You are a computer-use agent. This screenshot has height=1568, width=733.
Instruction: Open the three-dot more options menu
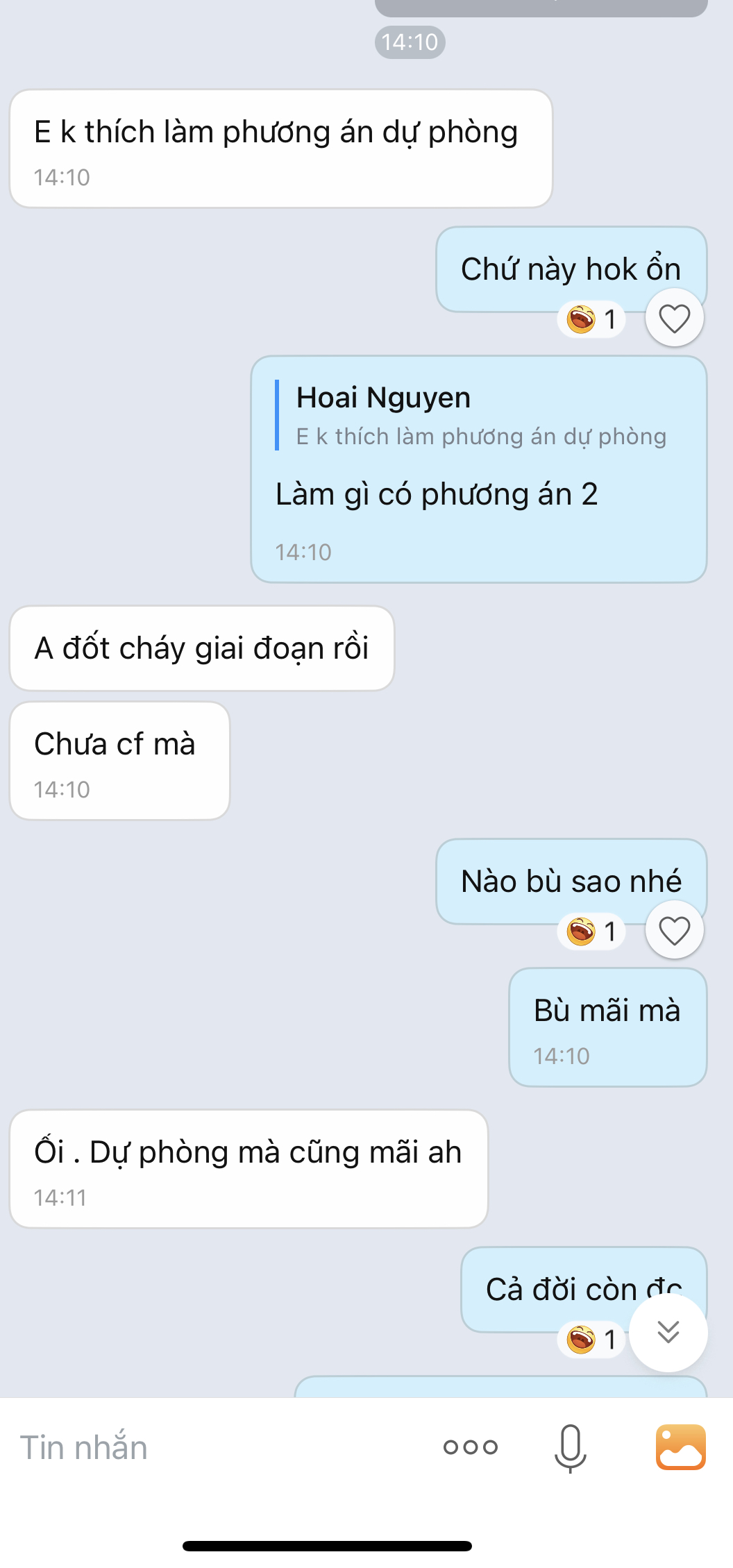pos(471,1447)
